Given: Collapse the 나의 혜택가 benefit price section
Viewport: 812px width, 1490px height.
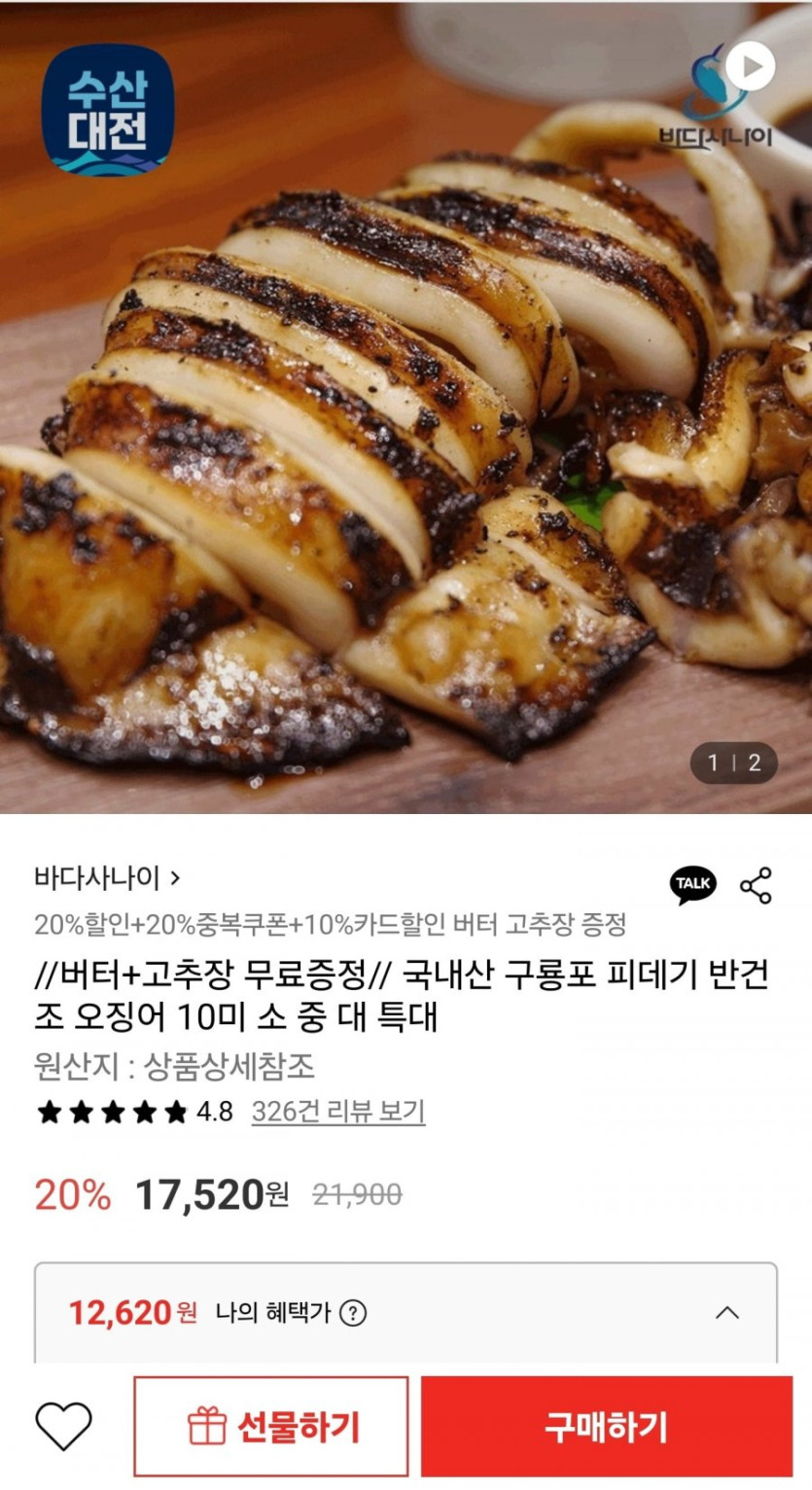Looking at the screenshot, I should point(726,1313).
